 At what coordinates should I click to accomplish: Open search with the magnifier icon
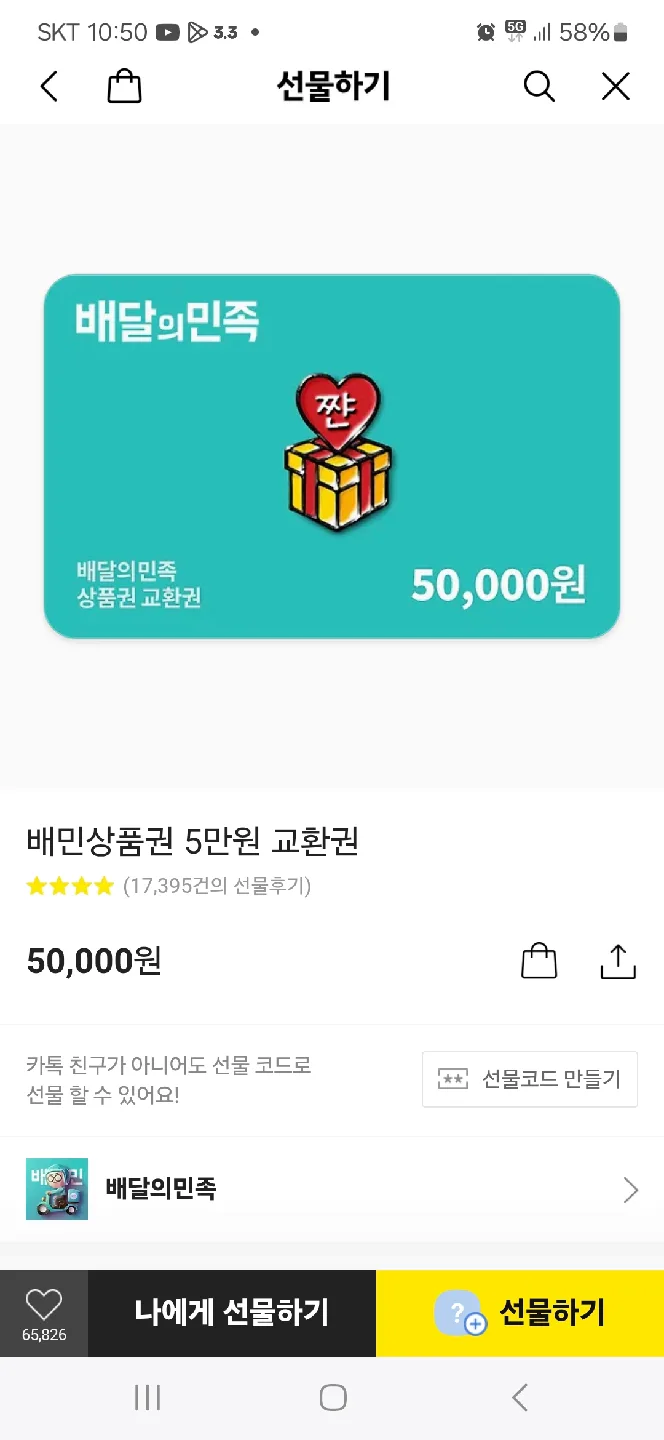click(539, 87)
